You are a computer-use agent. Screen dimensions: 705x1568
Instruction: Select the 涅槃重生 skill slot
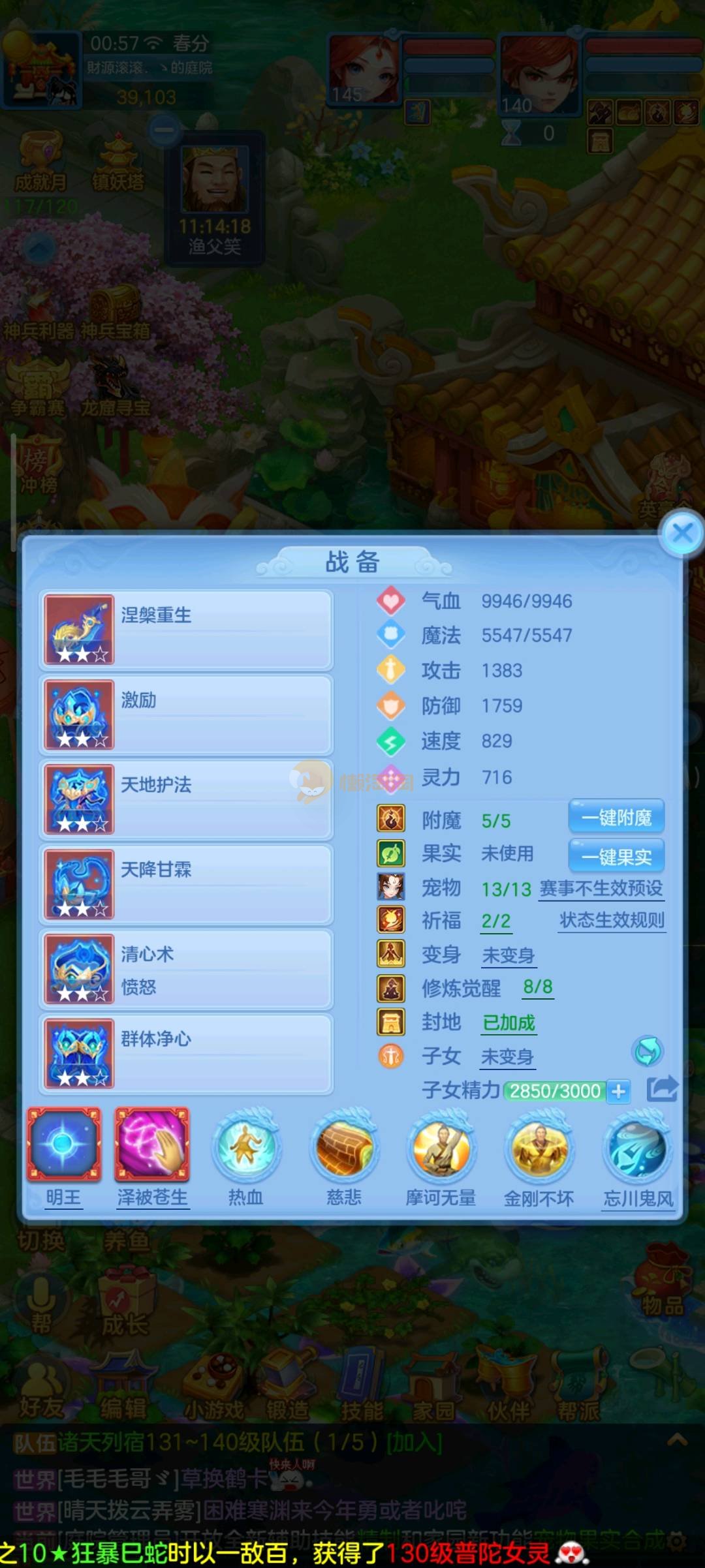click(186, 630)
